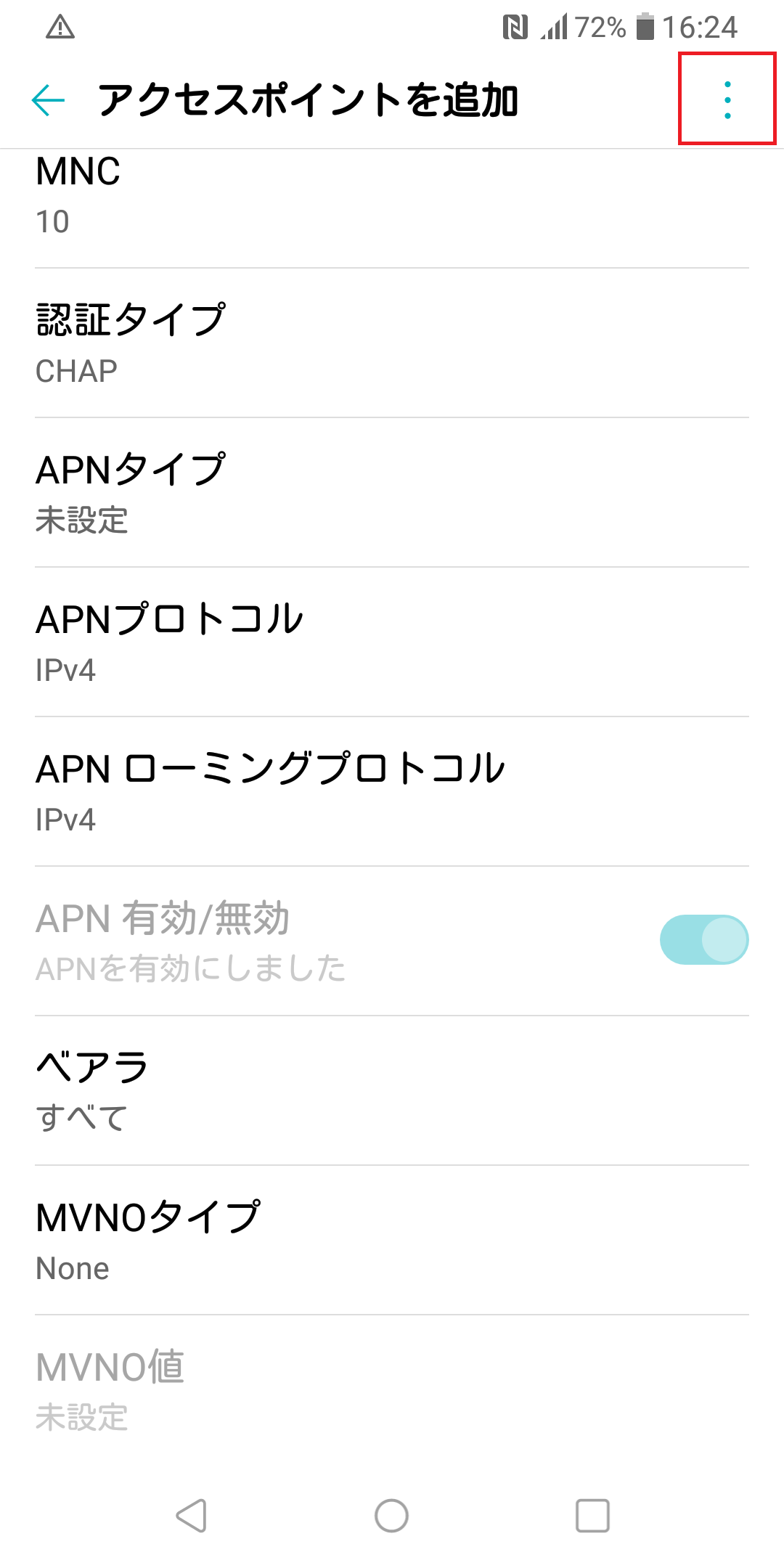Disable the APN 有効/無効 switch
Viewport: 784px width, 1568px height.
tap(703, 939)
